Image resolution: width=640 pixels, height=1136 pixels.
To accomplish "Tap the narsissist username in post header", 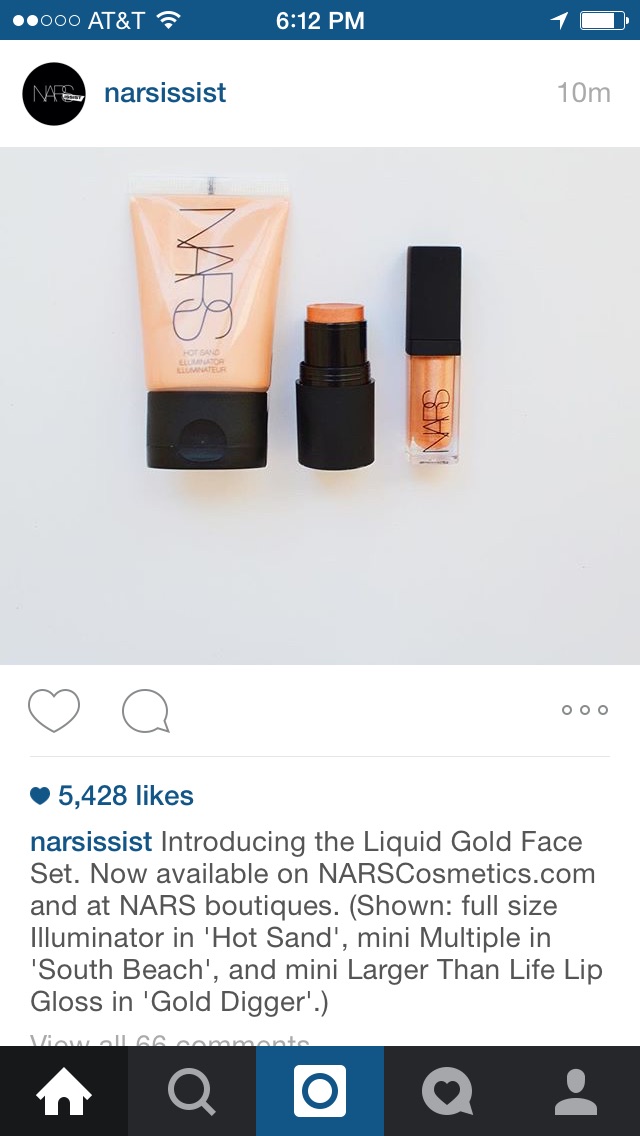I will [x=165, y=93].
